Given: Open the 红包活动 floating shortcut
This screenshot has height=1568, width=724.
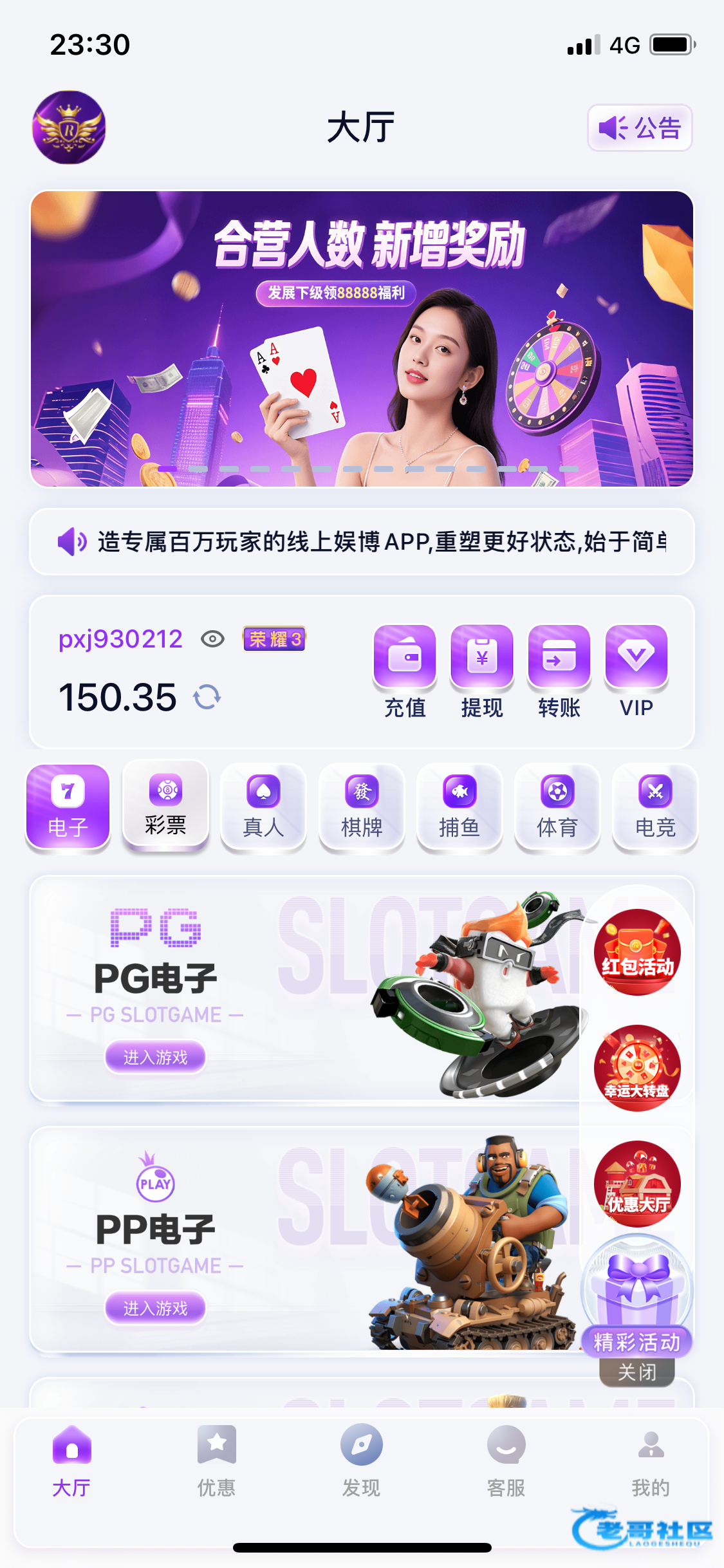Looking at the screenshot, I should [637, 952].
